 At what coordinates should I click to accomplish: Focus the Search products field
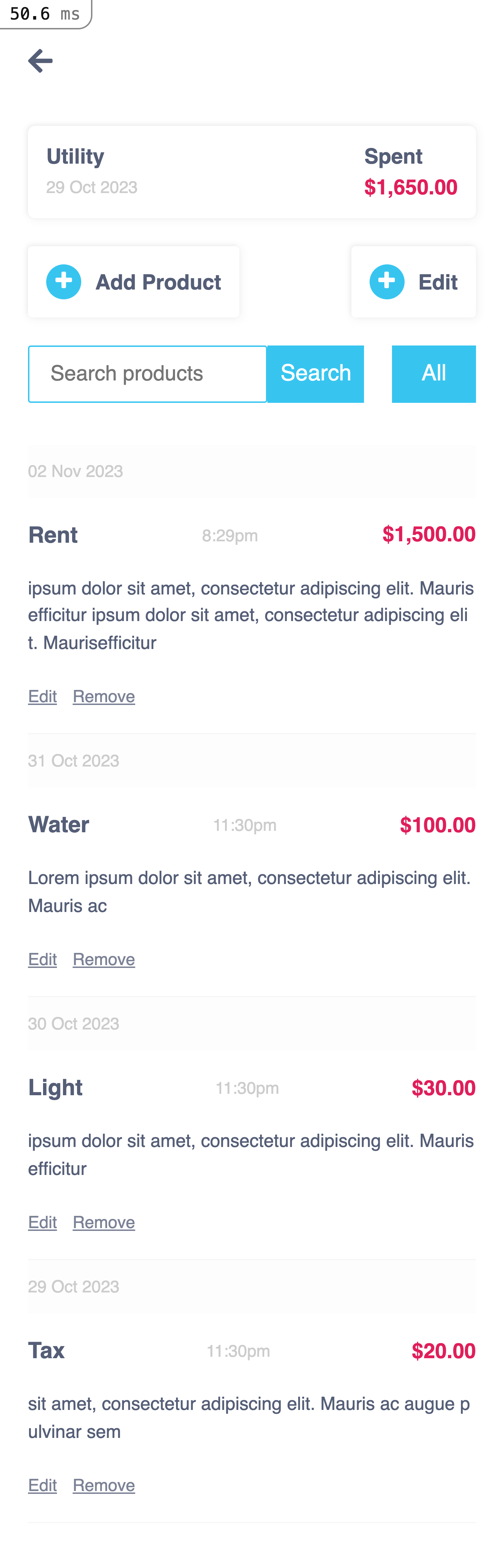click(x=147, y=374)
